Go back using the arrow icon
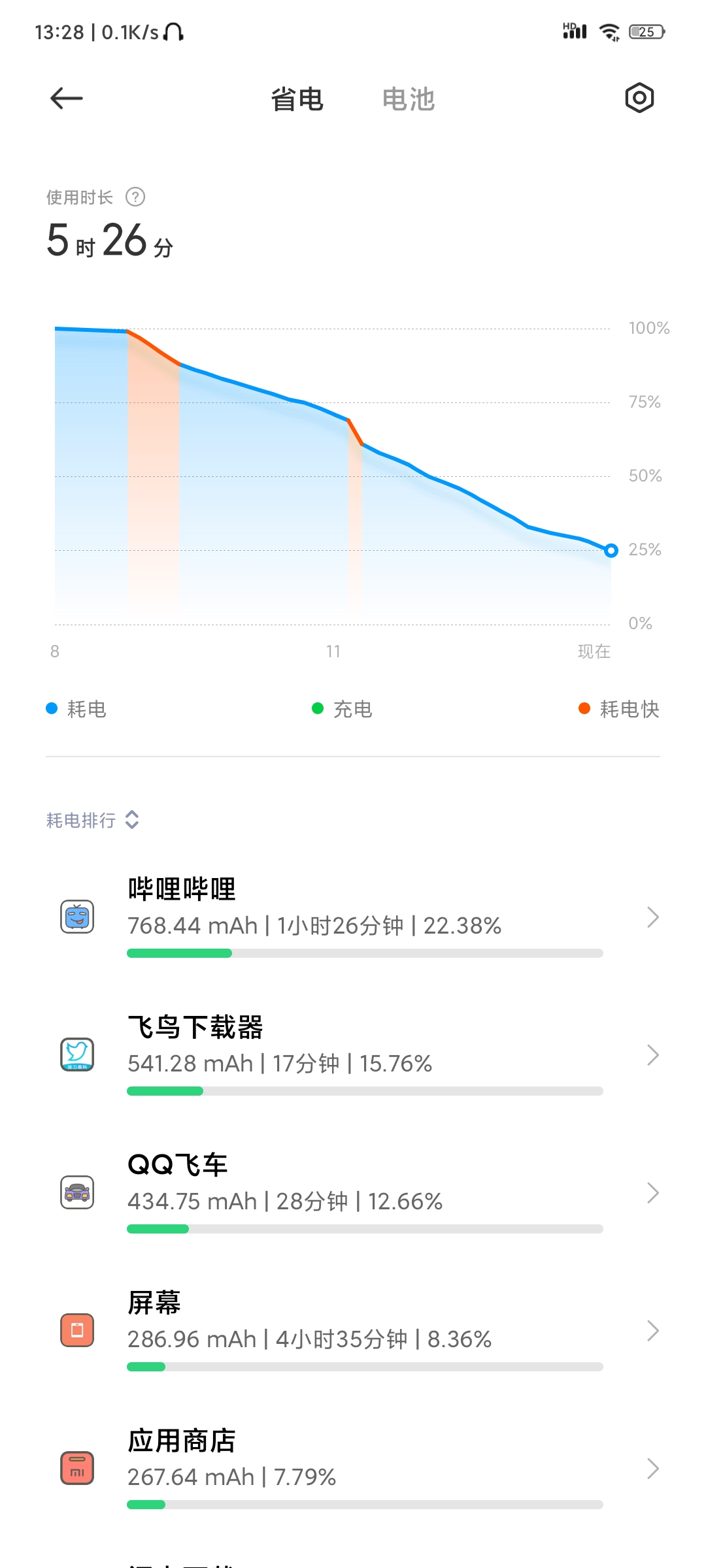This screenshot has height=1568, width=706. [x=67, y=99]
